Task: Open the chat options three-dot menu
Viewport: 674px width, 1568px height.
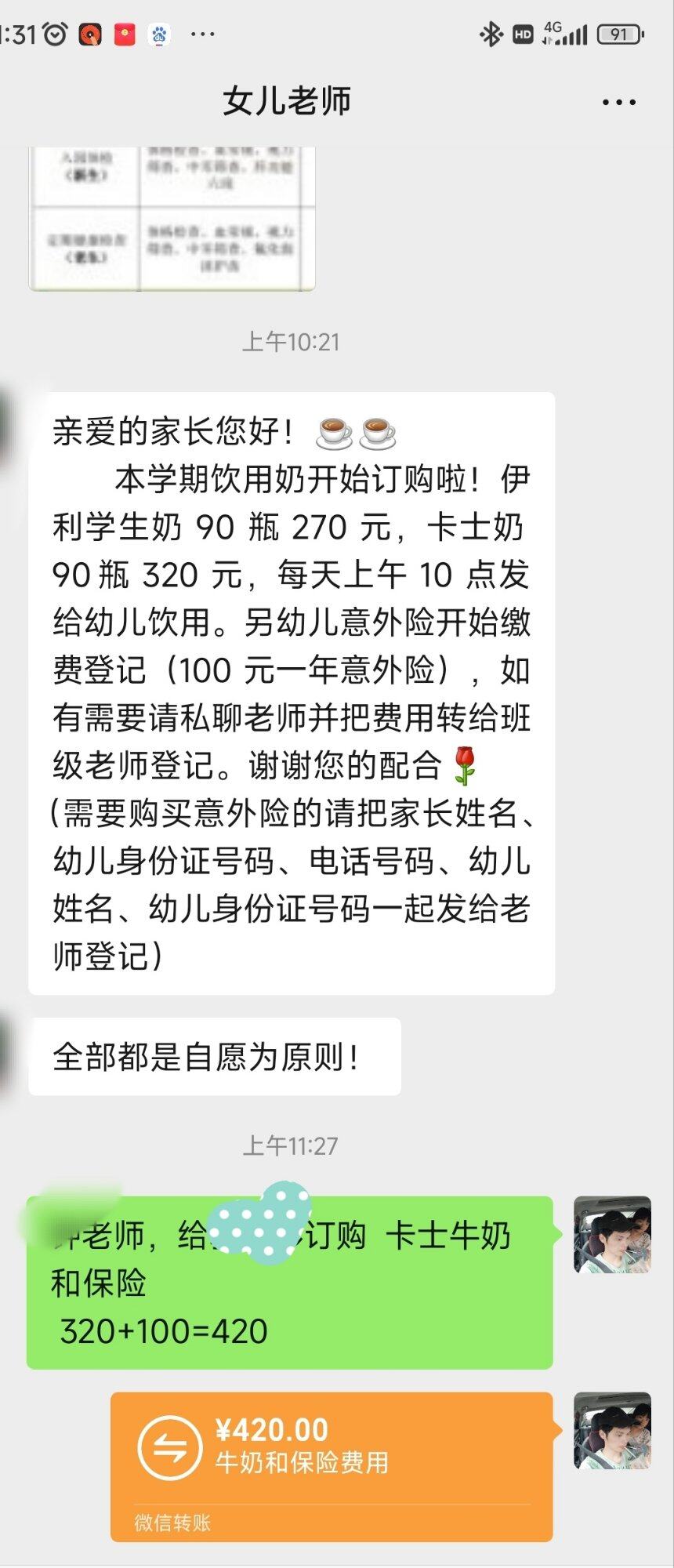Action: [x=618, y=102]
